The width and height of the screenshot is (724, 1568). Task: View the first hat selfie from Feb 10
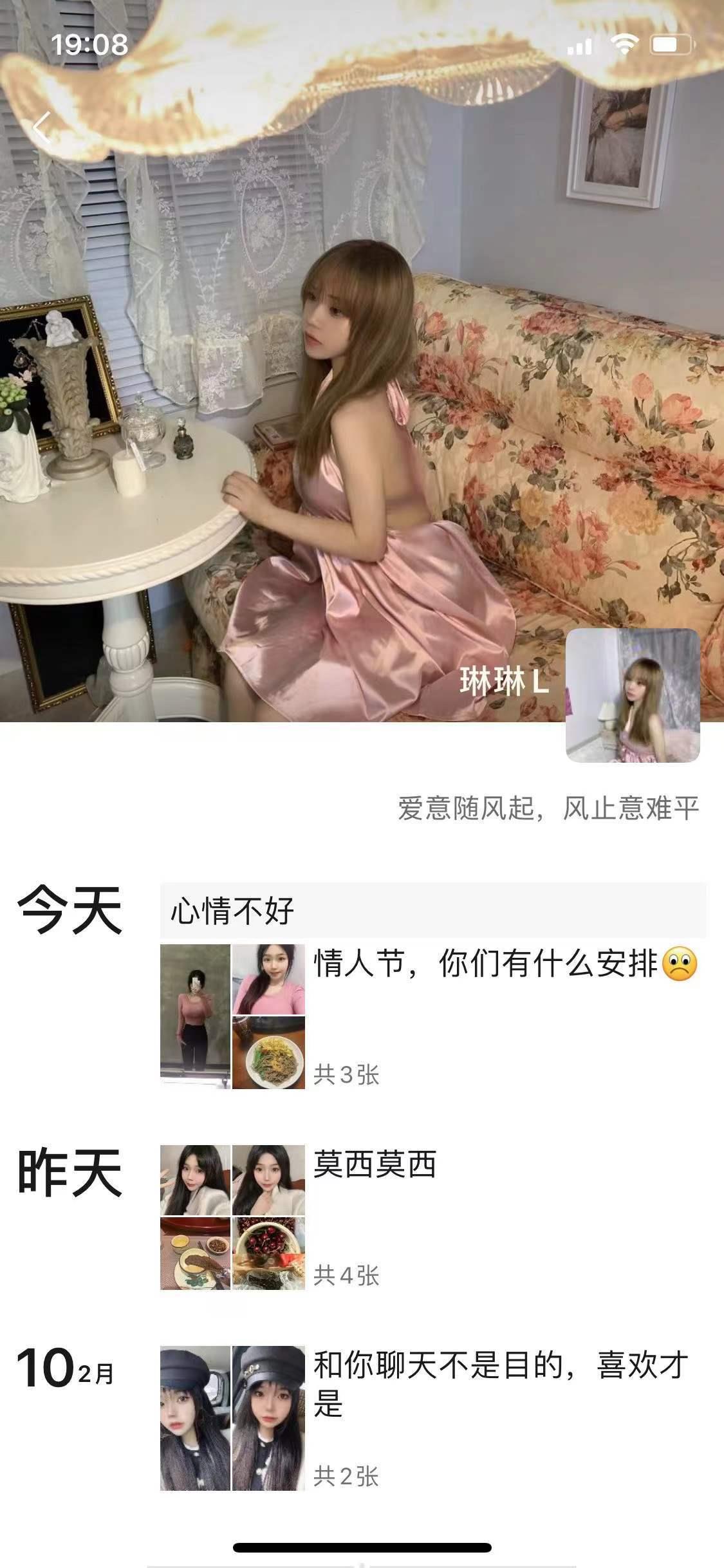[195, 1418]
